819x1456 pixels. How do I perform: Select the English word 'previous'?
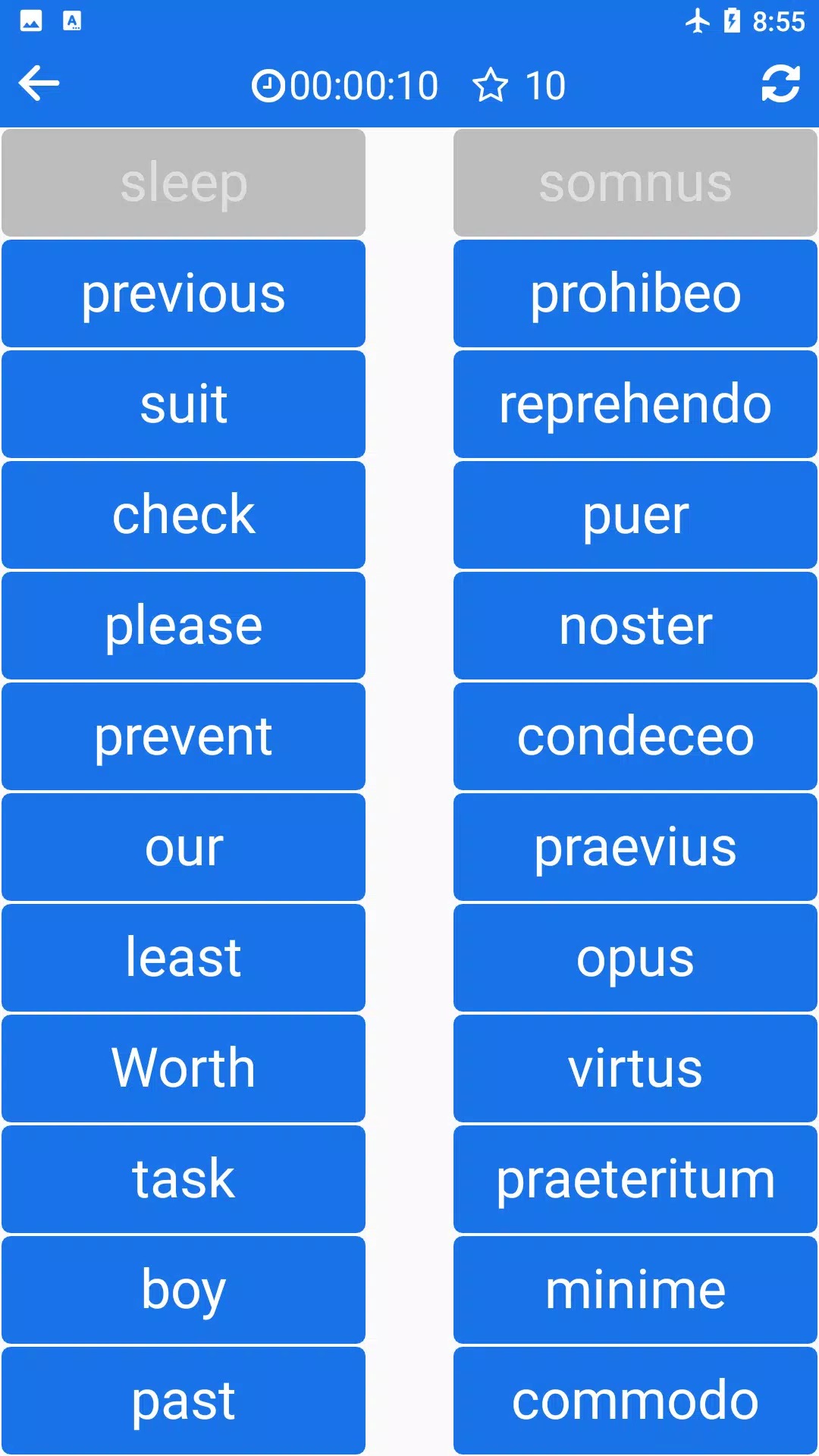click(x=184, y=293)
